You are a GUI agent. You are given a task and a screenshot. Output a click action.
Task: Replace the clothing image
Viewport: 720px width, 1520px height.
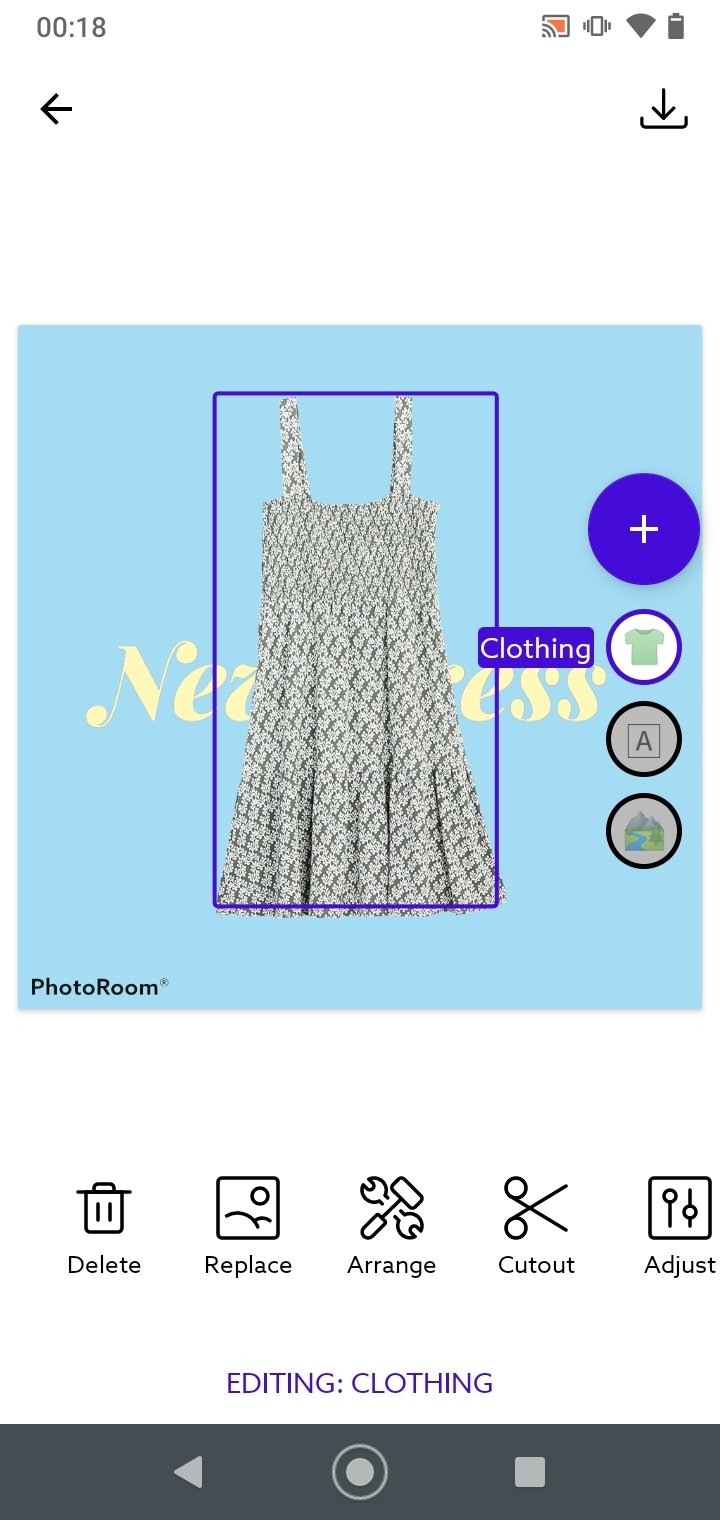click(x=248, y=1225)
